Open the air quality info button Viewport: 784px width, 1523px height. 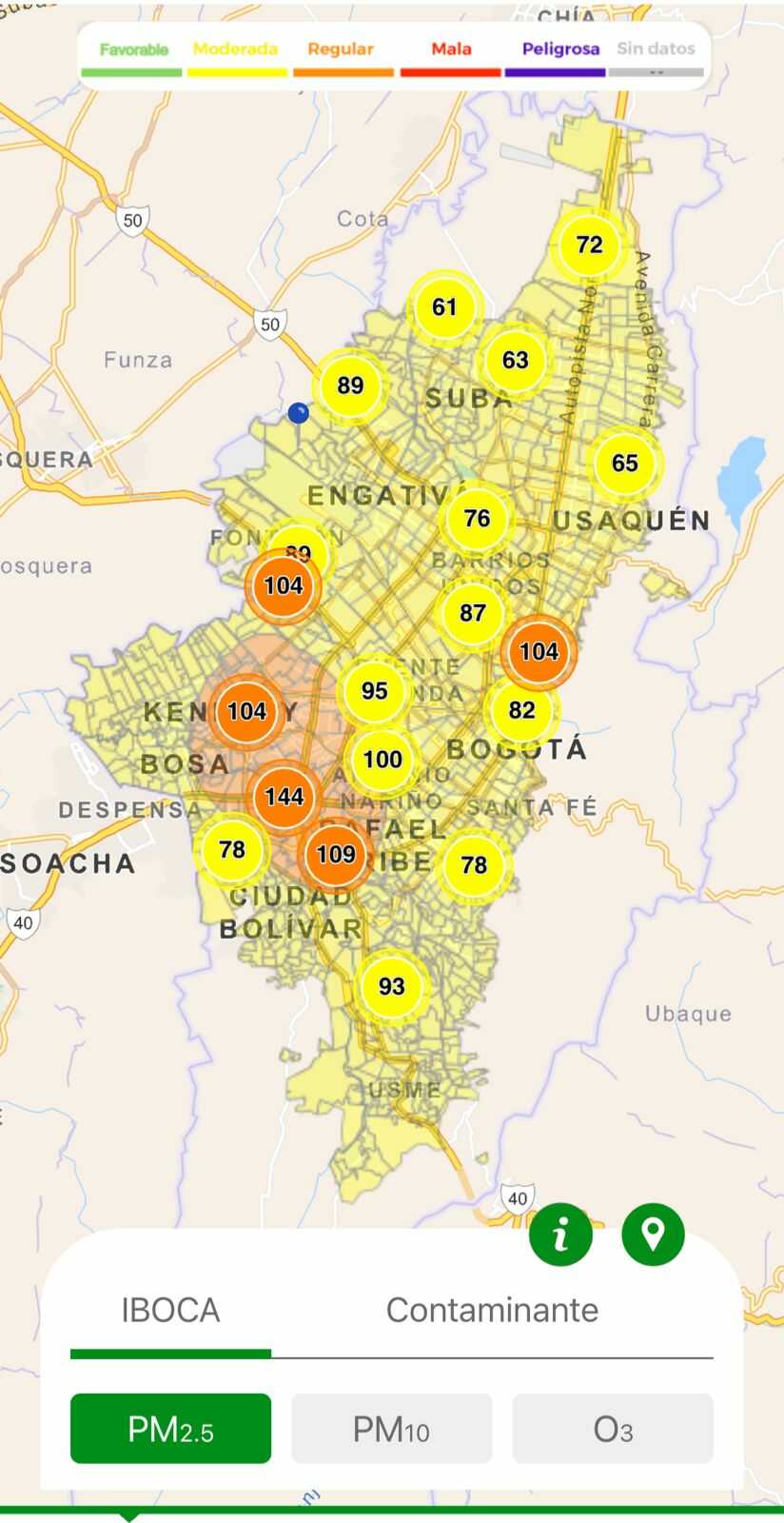(560, 1235)
